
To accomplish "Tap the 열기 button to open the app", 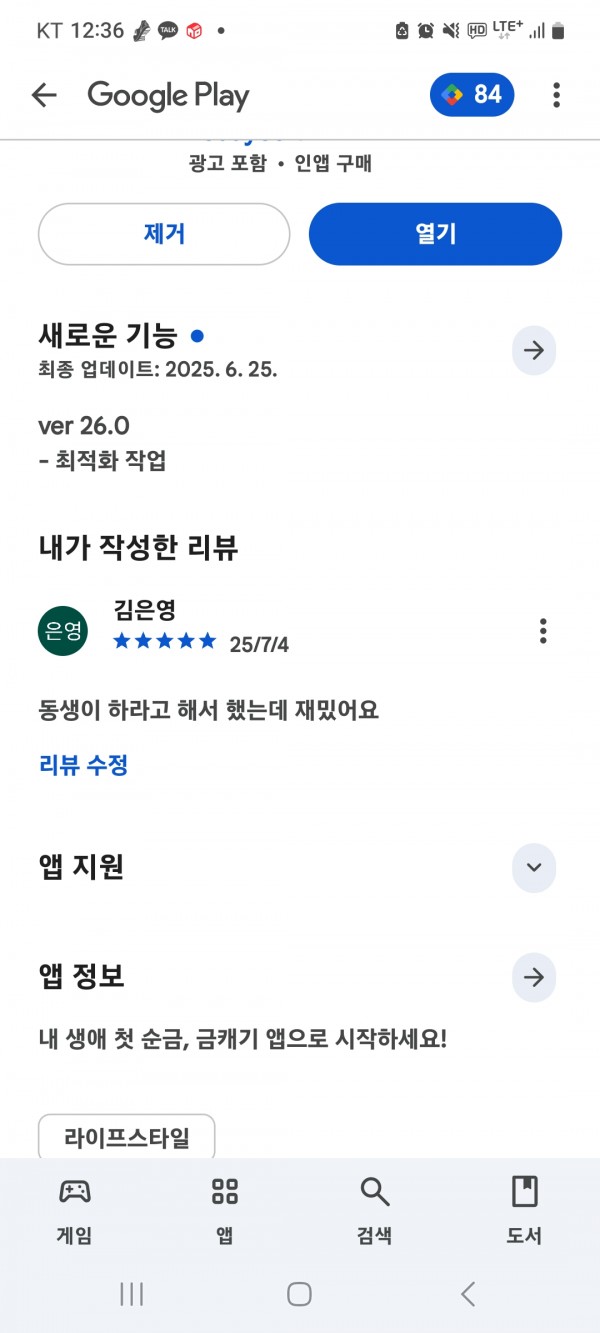I will [435, 234].
